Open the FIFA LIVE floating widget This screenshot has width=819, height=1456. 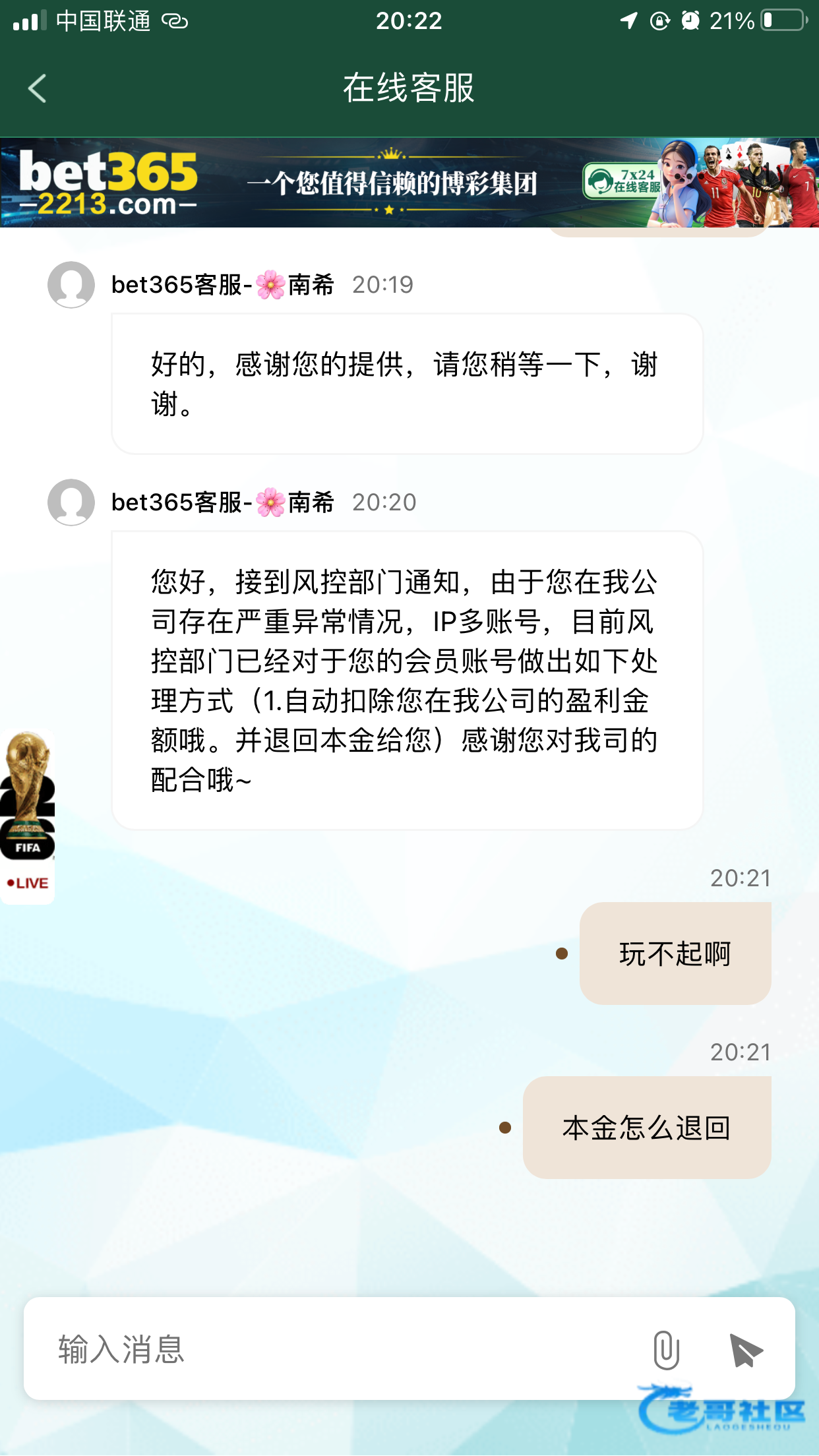(x=27, y=816)
